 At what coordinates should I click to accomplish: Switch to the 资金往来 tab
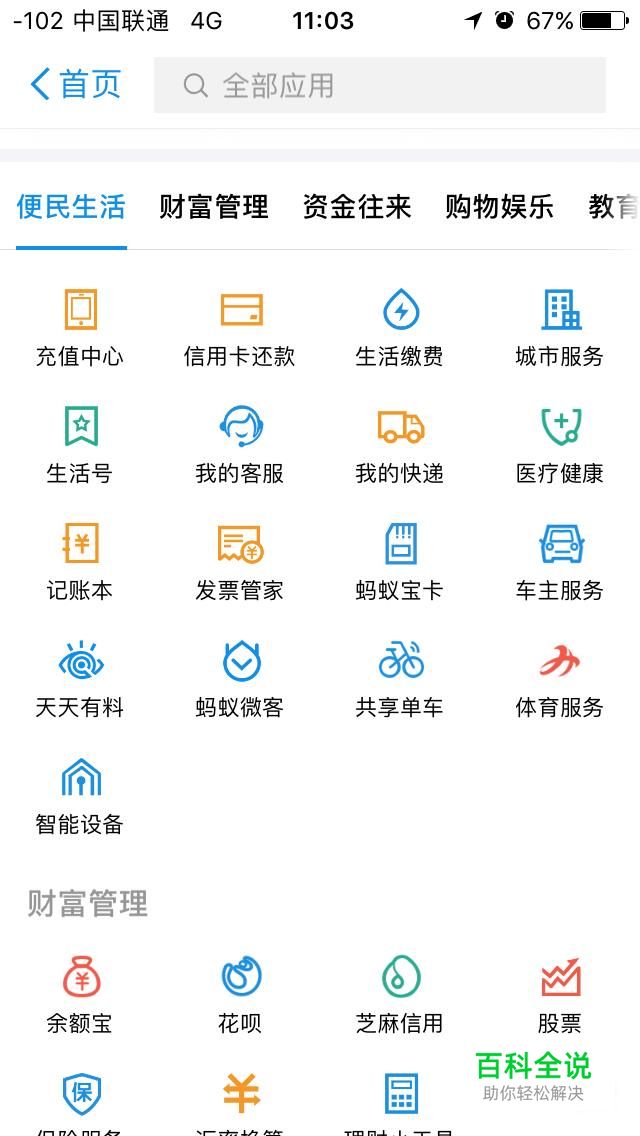click(x=357, y=207)
